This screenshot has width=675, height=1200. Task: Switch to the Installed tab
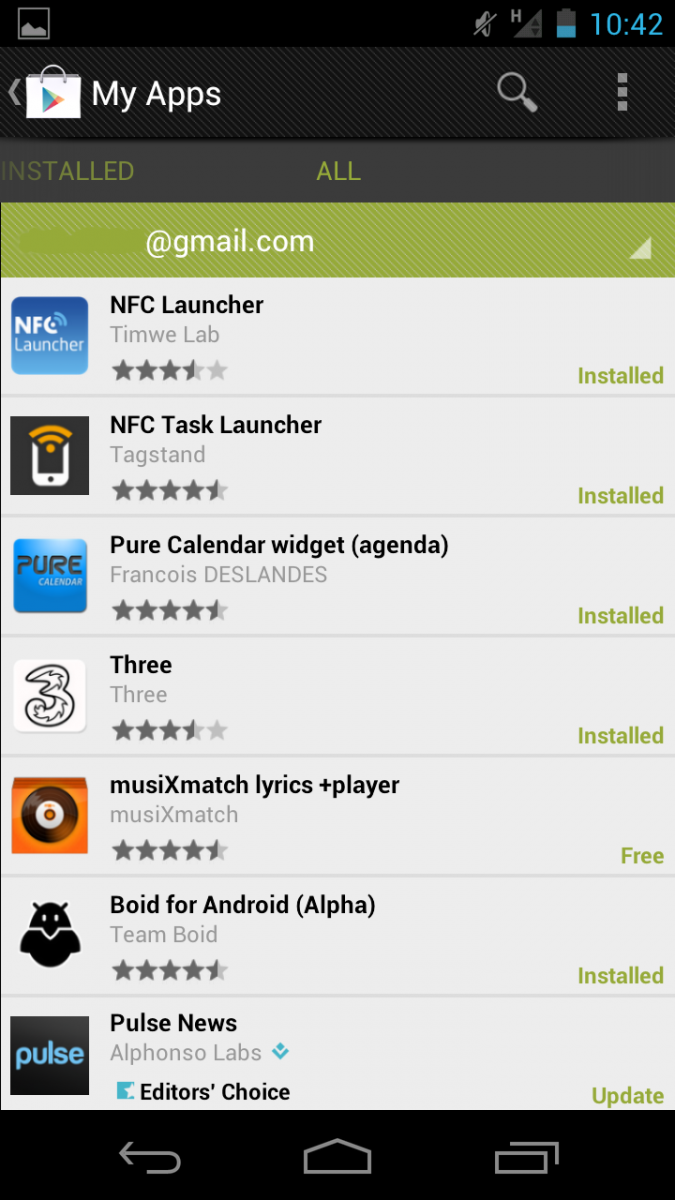[68, 171]
